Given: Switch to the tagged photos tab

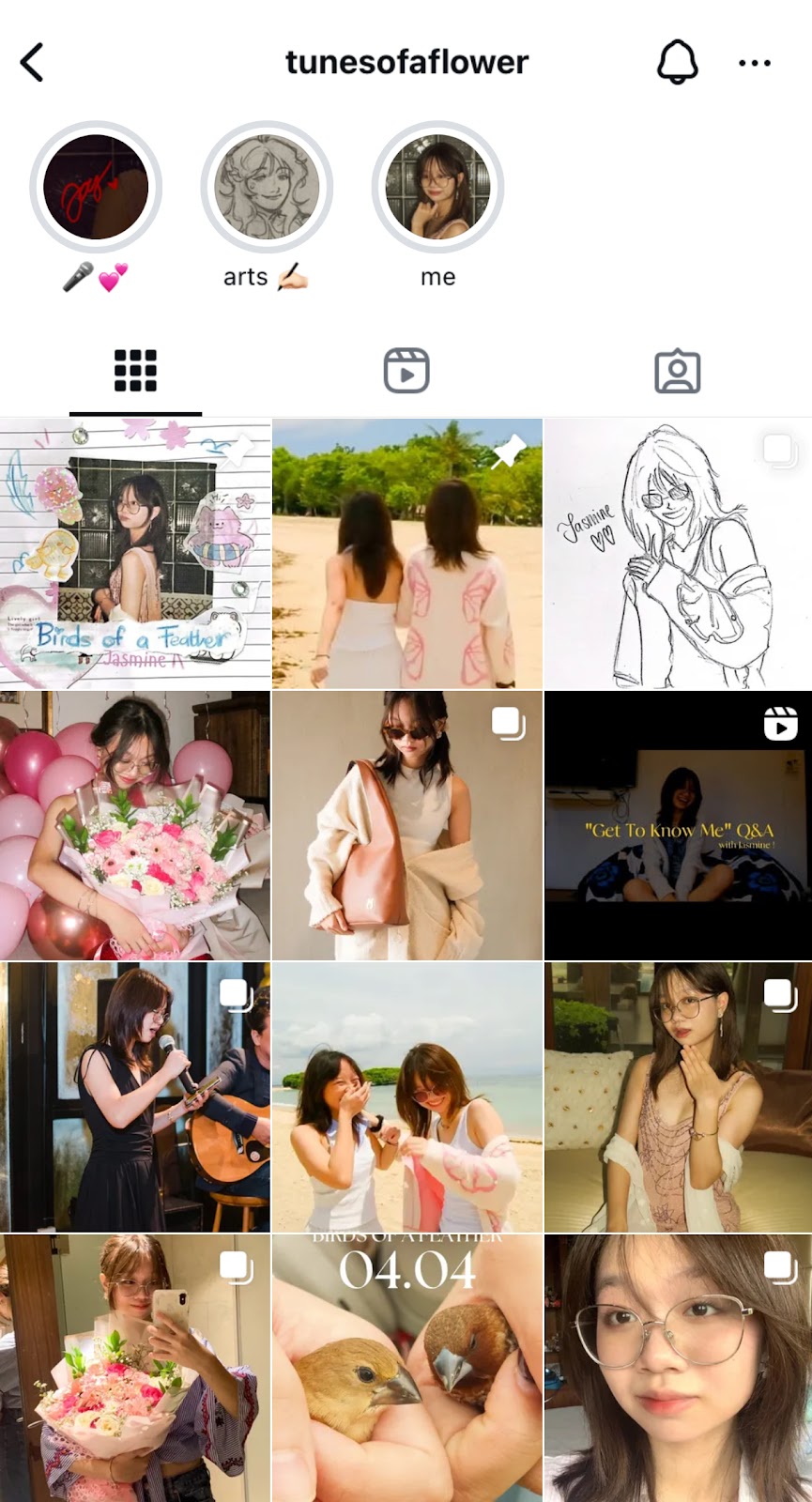Looking at the screenshot, I should (x=677, y=371).
